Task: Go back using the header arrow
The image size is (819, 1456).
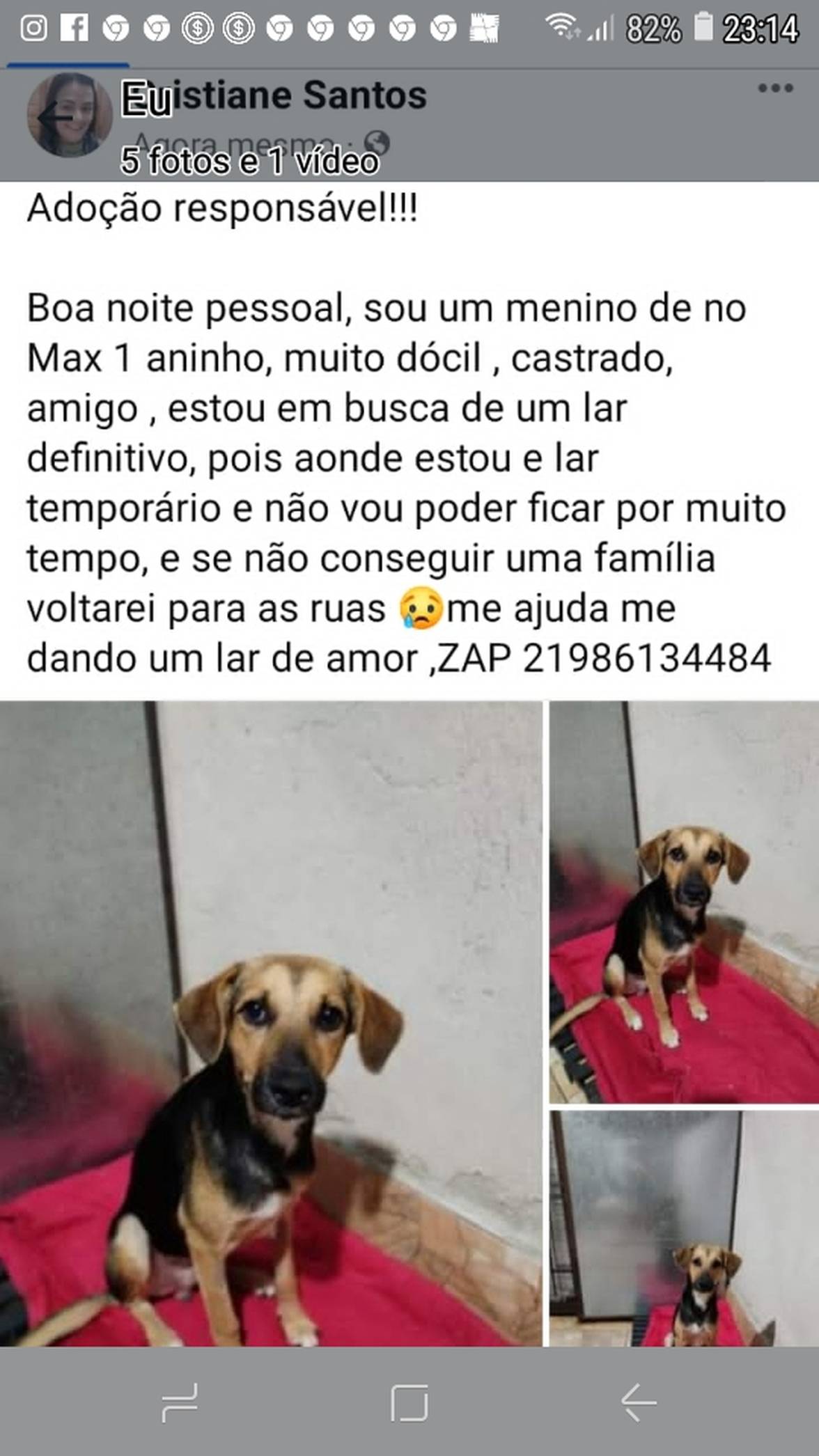Action: pyautogui.click(x=54, y=117)
